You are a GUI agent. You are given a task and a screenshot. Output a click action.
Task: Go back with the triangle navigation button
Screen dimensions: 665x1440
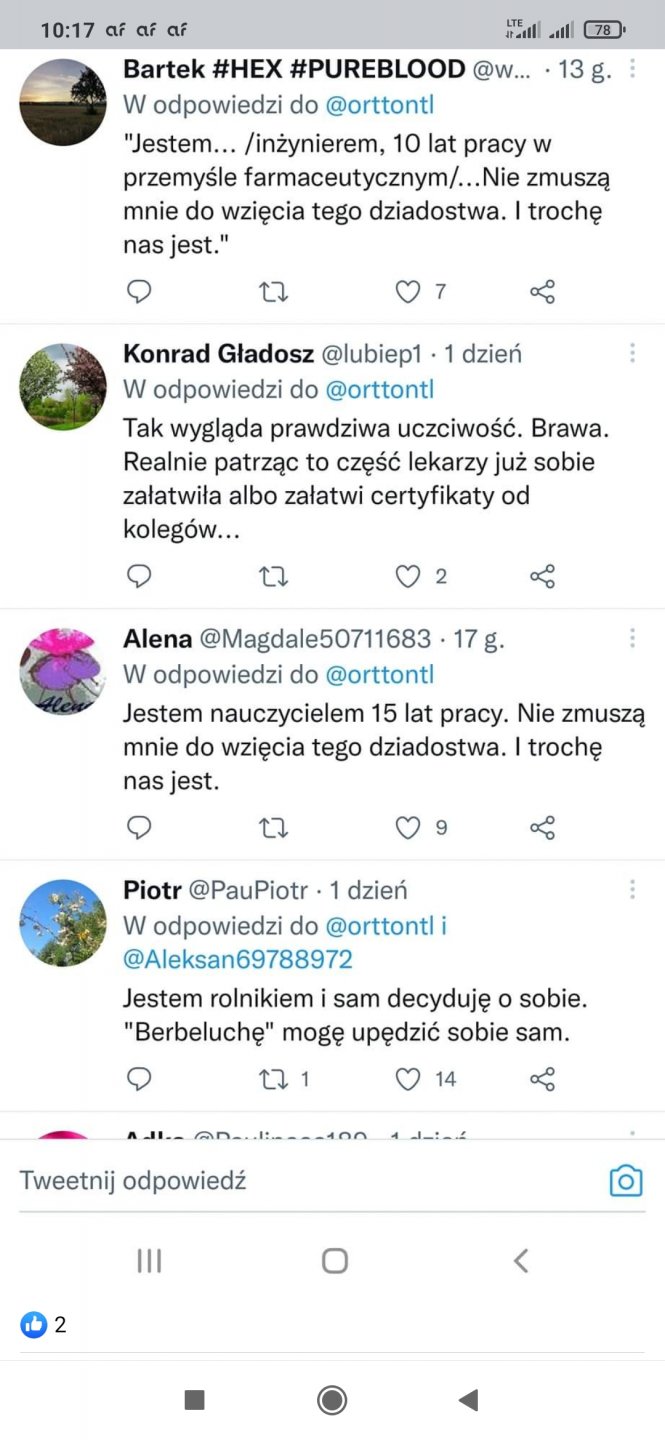[468, 1400]
